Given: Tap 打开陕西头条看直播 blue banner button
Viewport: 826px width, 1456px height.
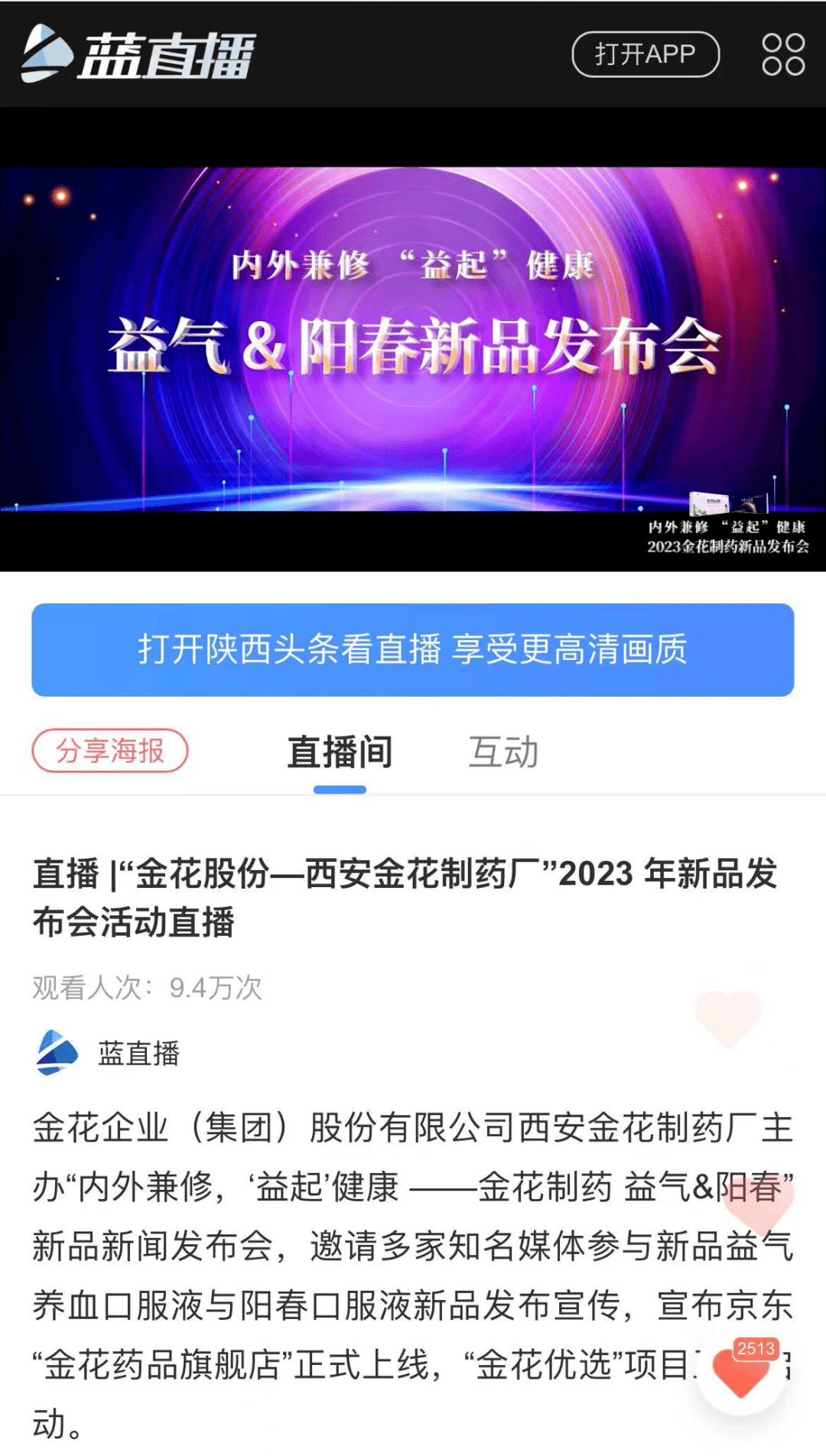Looking at the screenshot, I should 413,649.
